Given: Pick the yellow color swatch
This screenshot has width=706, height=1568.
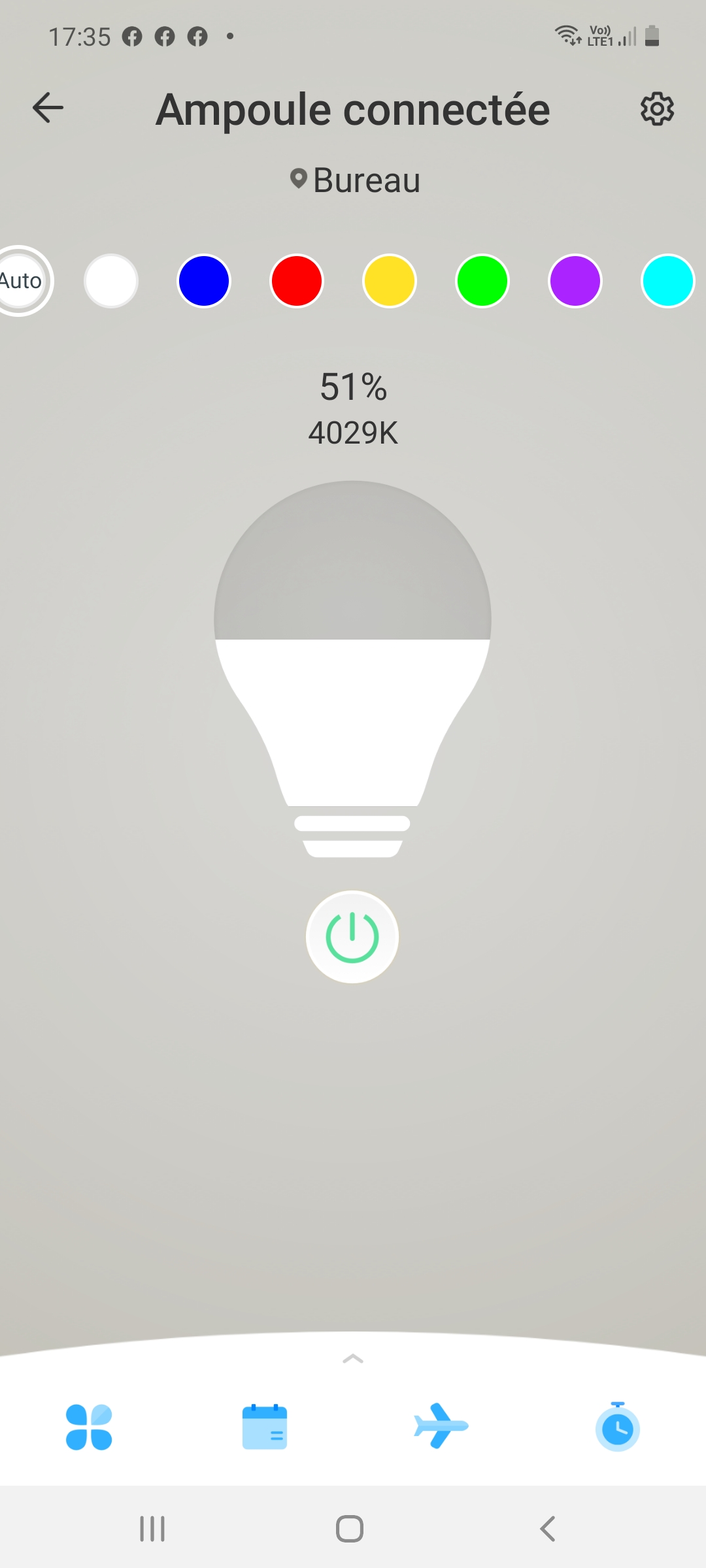Looking at the screenshot, I should click(390, 281).
